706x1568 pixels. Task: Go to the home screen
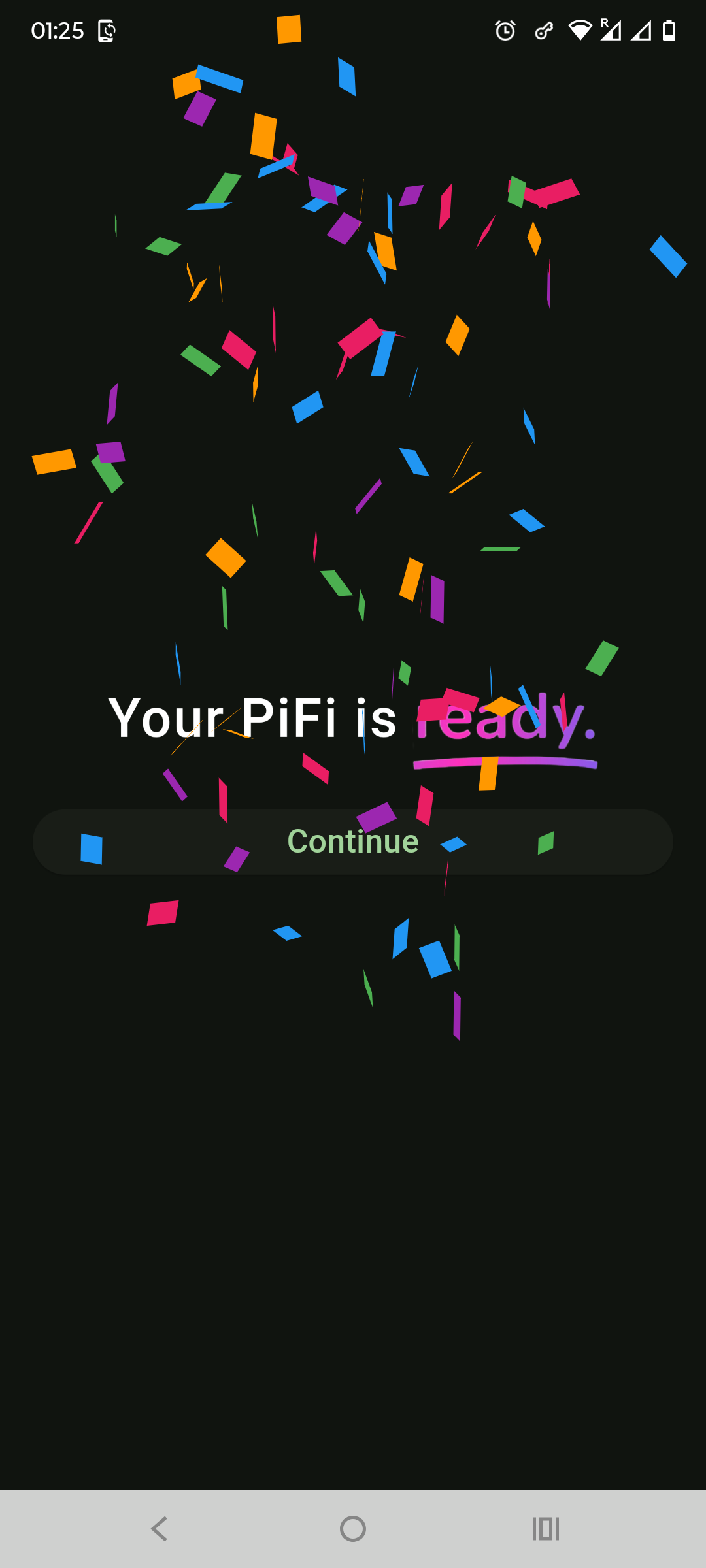(353, 1529)
